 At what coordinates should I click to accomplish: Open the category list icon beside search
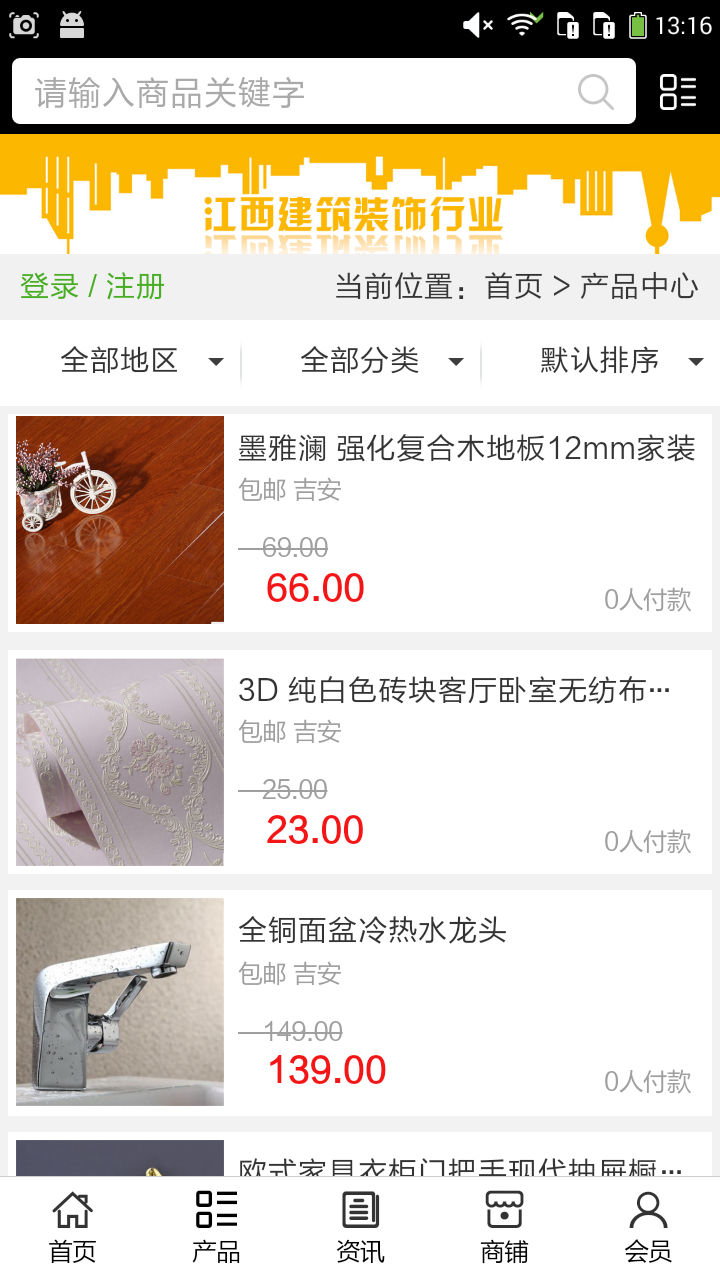(x=678, y=92)
